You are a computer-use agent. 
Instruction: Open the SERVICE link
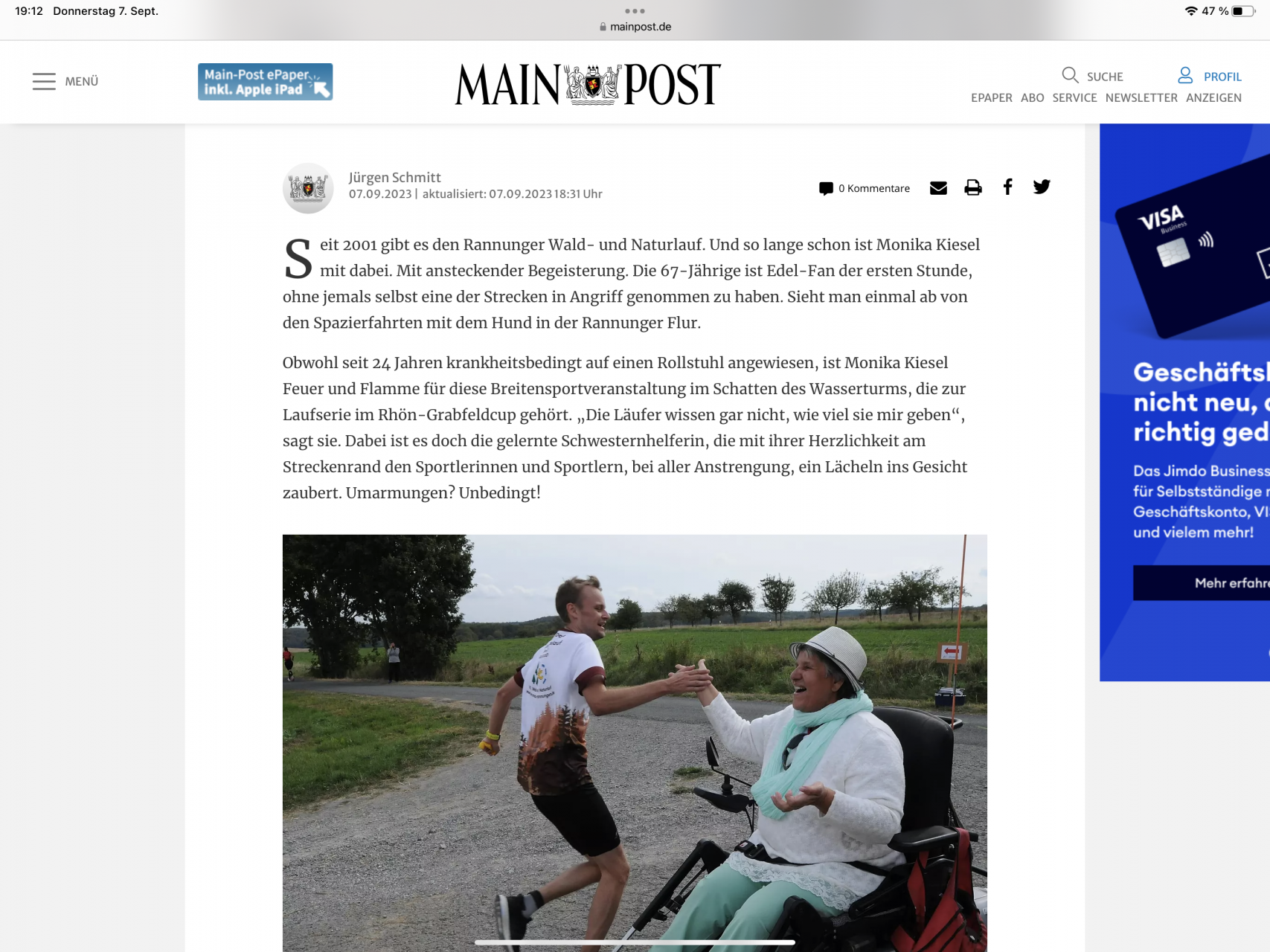pyautogui.click(x=1074, y=97)
